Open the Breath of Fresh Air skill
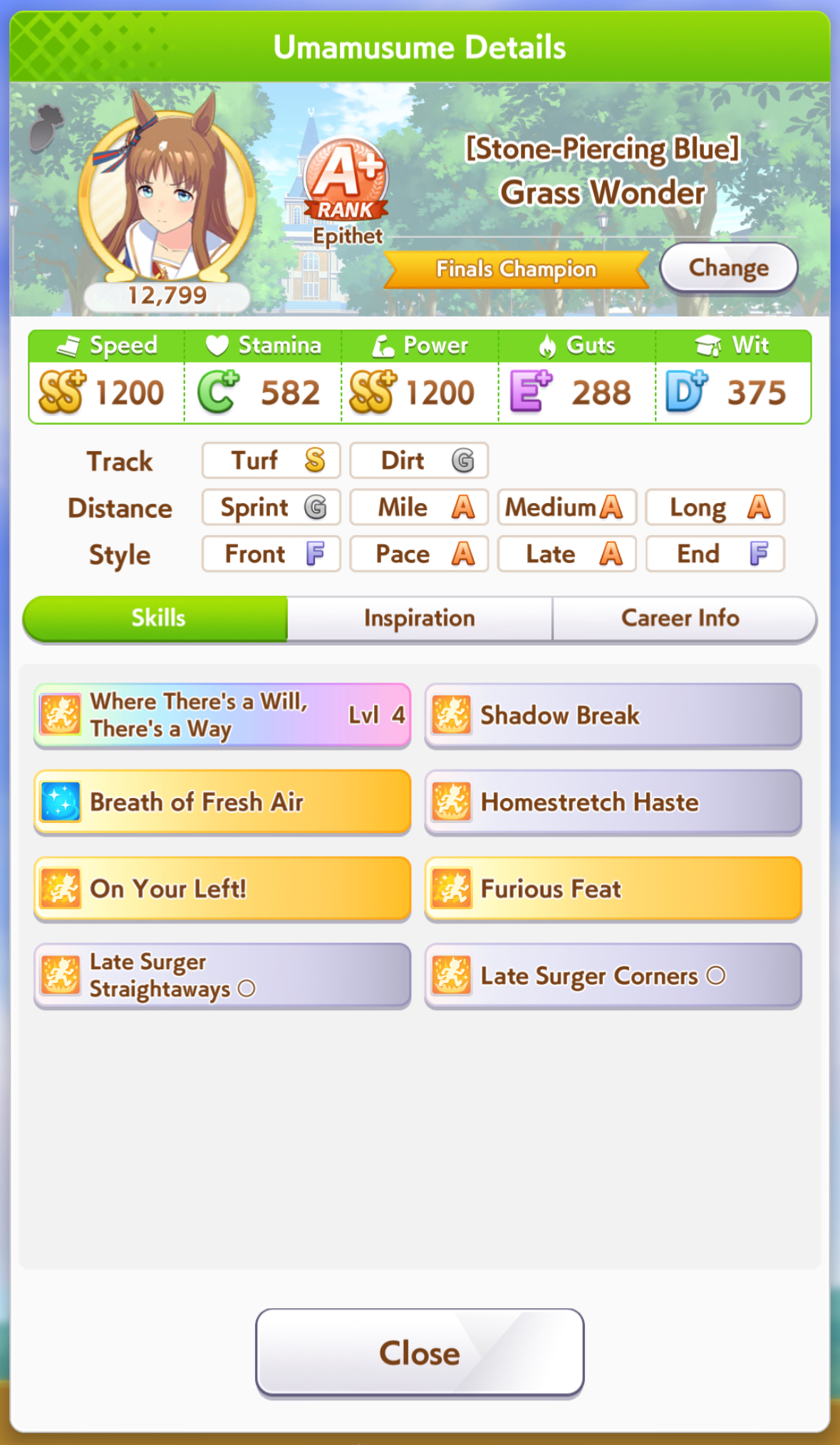840x1445 pixels. [222, 802]
